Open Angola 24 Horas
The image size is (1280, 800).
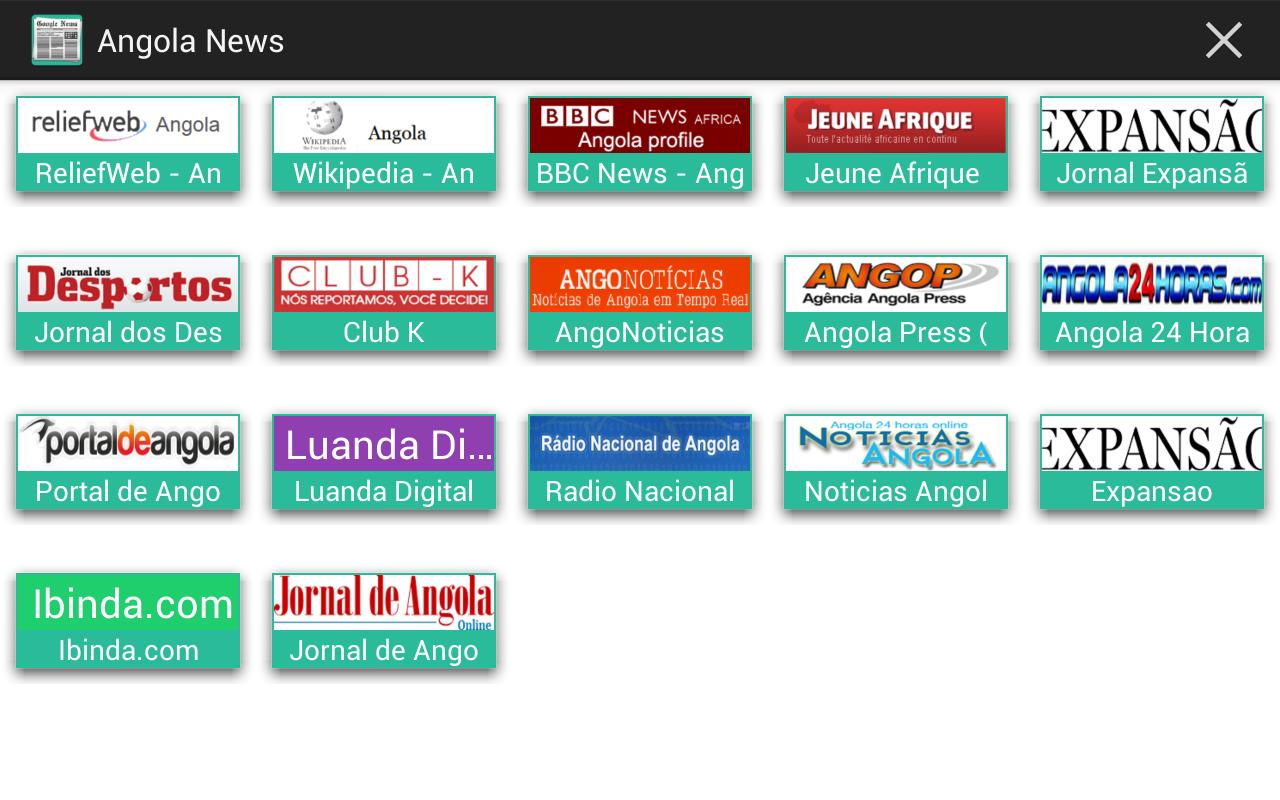pos(1152,303)
